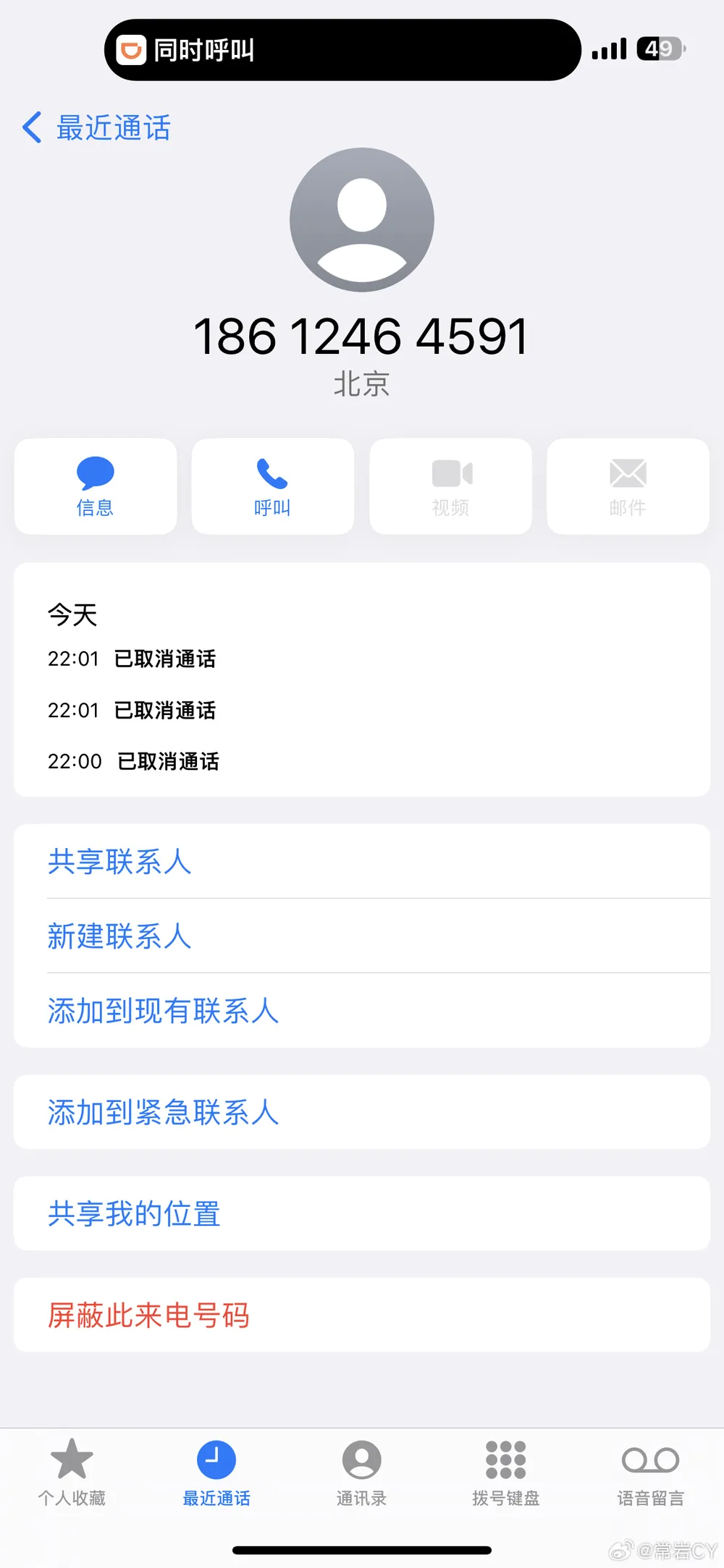724x1568 pixels.
Task: Switch to the 语音留言 tab
Action: coord(651,1472)
